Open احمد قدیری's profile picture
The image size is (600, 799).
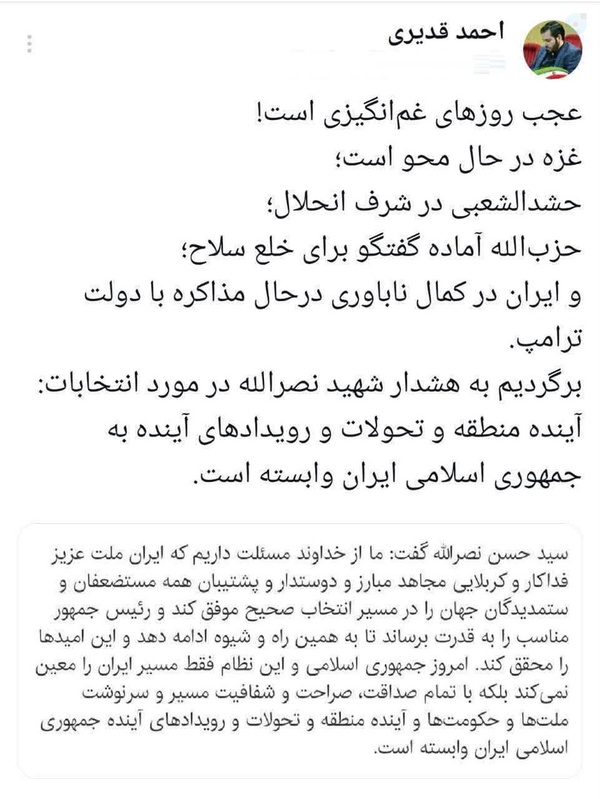(553, 49)
